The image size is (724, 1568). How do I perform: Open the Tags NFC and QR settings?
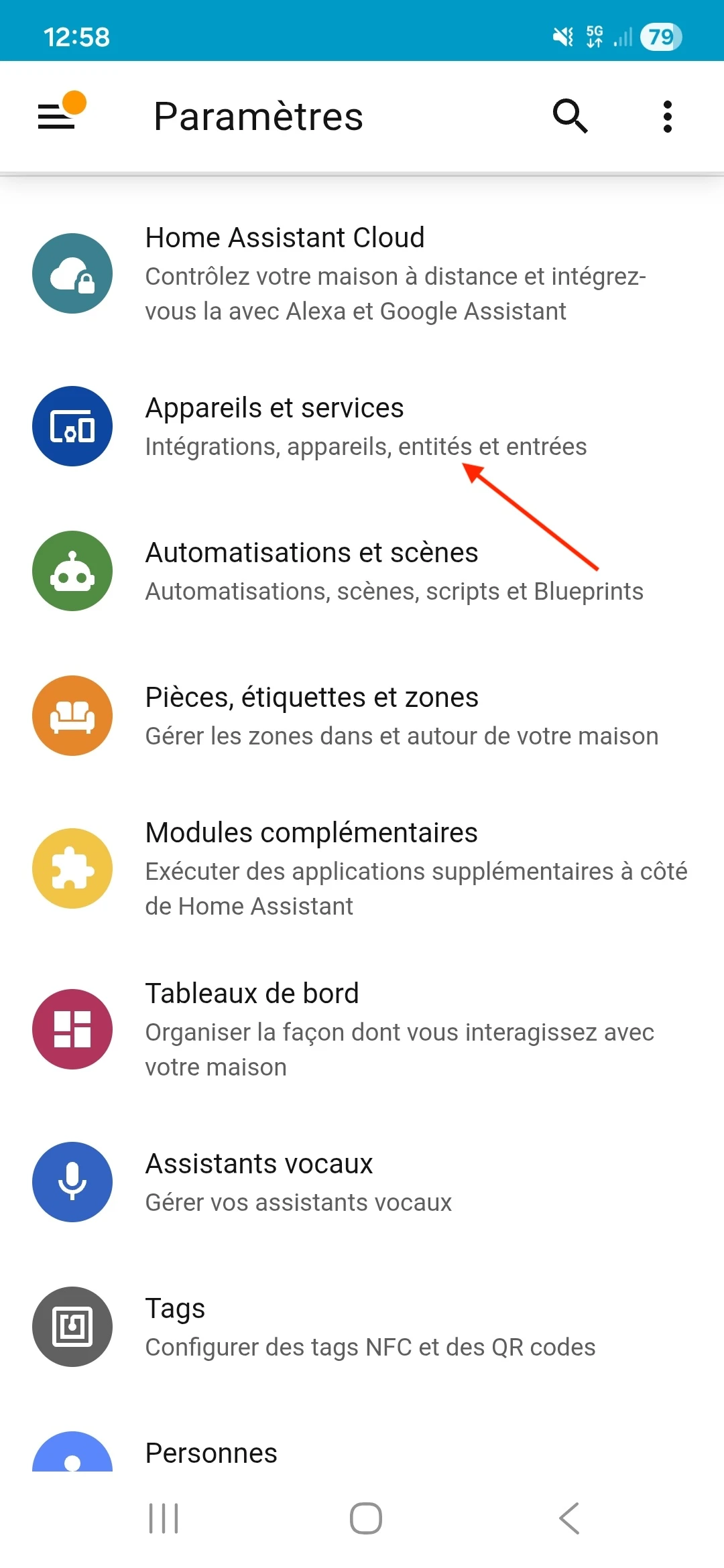(x=362, y=1327)
